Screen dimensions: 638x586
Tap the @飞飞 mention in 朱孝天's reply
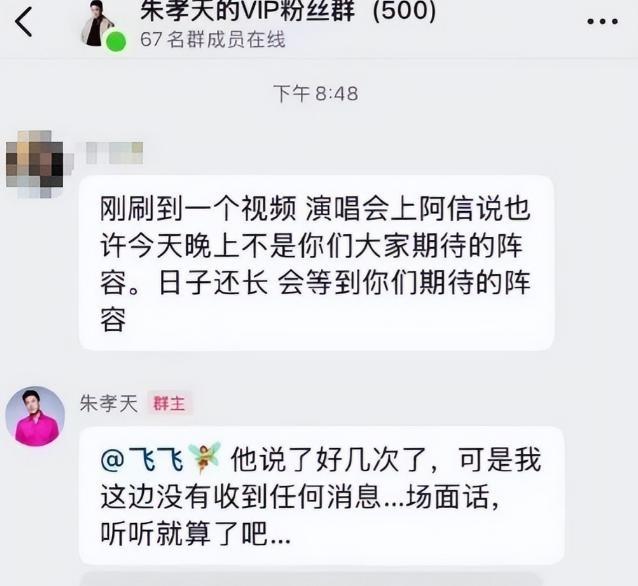click(x=160, y=461)
